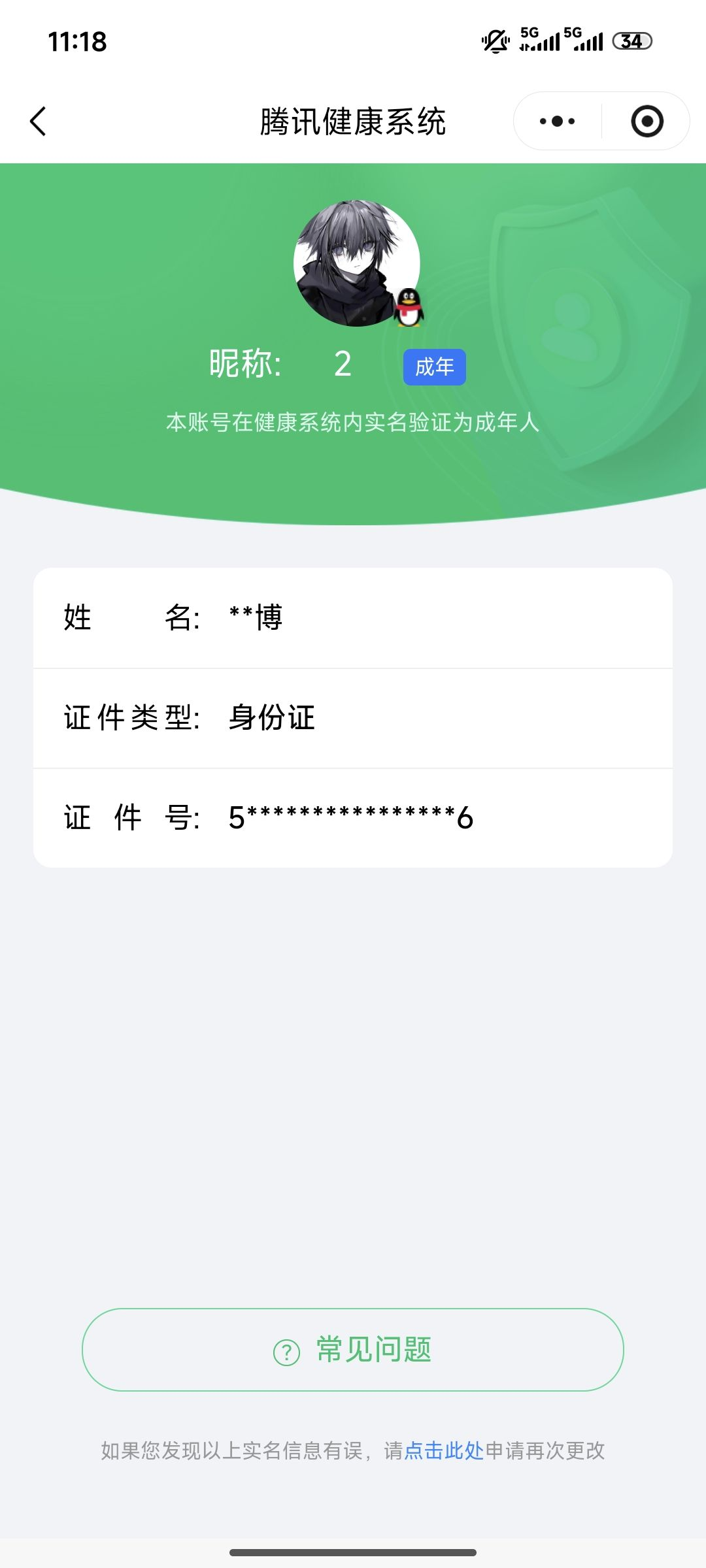
Task: Tap the nickname 昵称 showing 2
Action: pos(281,364)
